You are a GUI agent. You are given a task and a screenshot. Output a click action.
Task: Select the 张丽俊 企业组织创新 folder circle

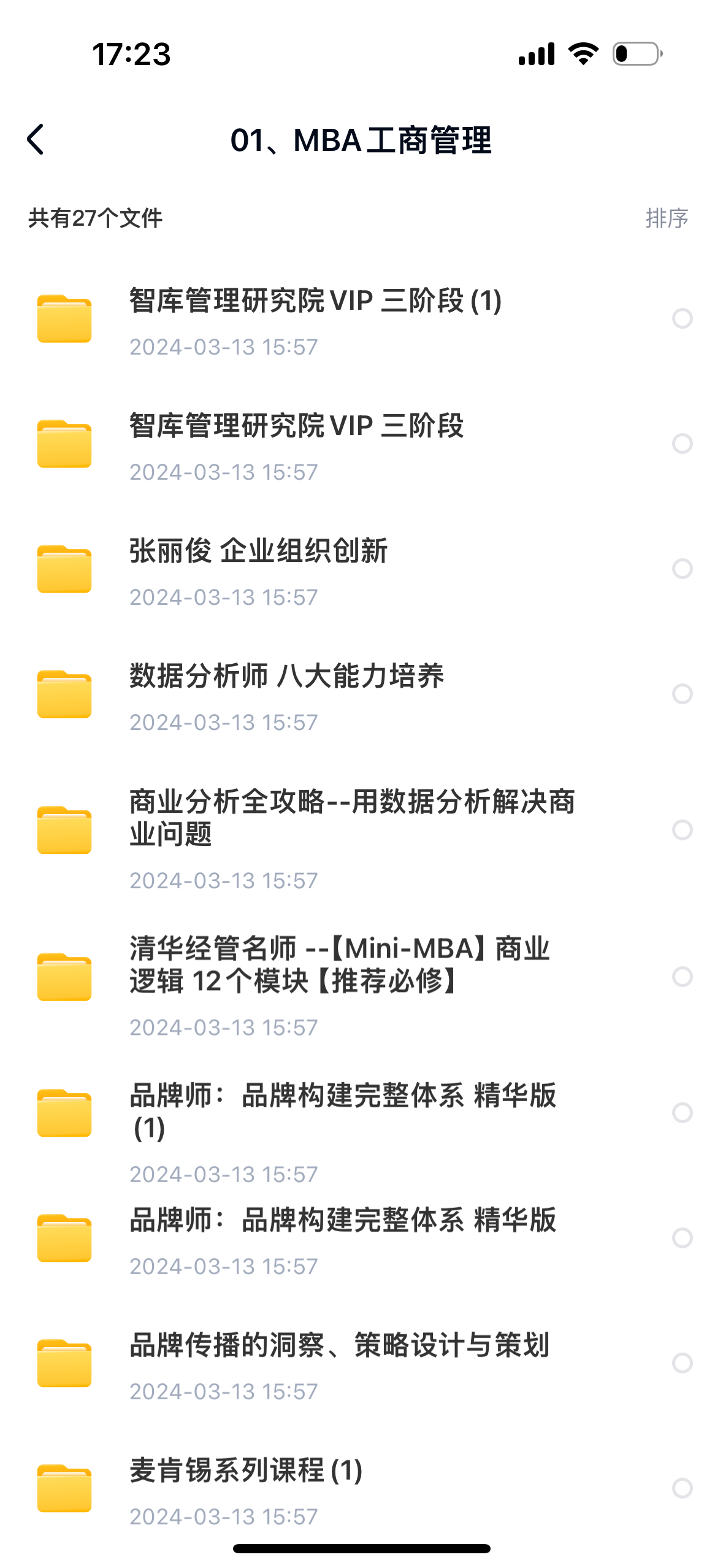point(682,569)
